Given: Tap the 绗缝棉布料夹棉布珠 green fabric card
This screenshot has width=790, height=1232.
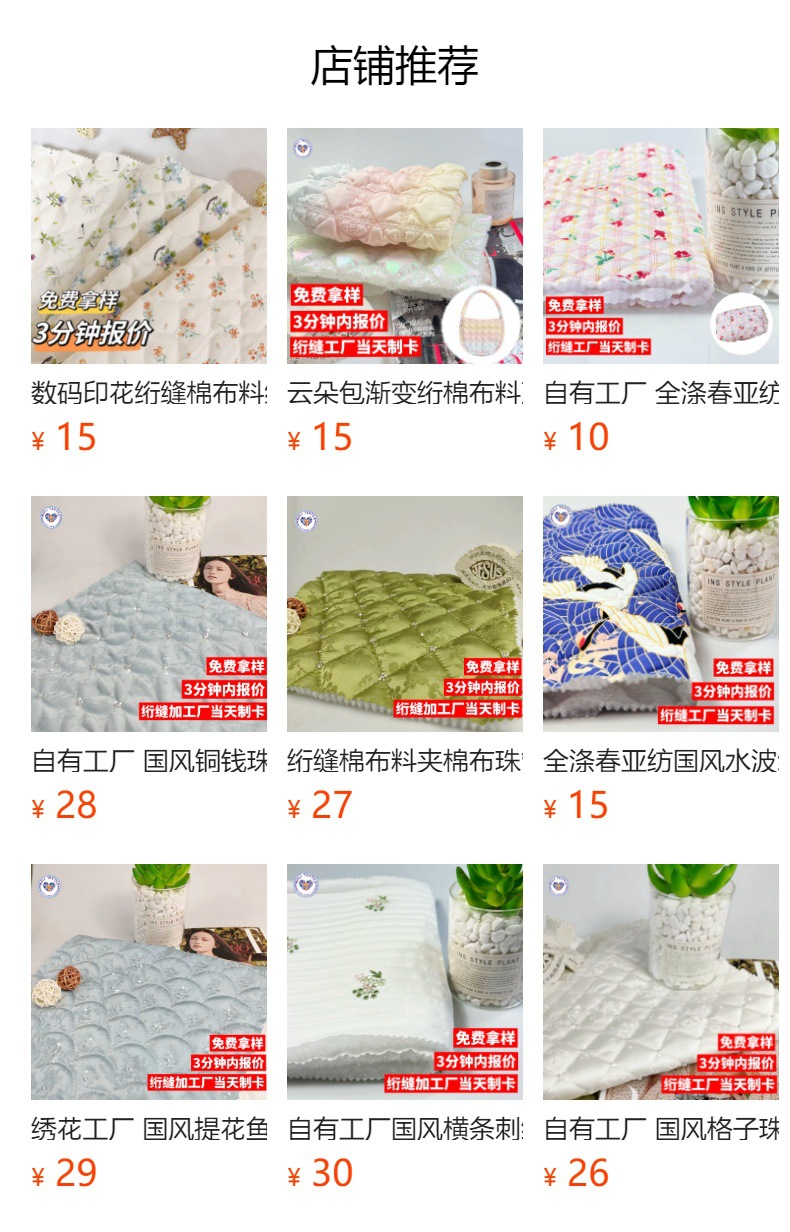Looking at the screenshot, I should [x=404, y=614].
